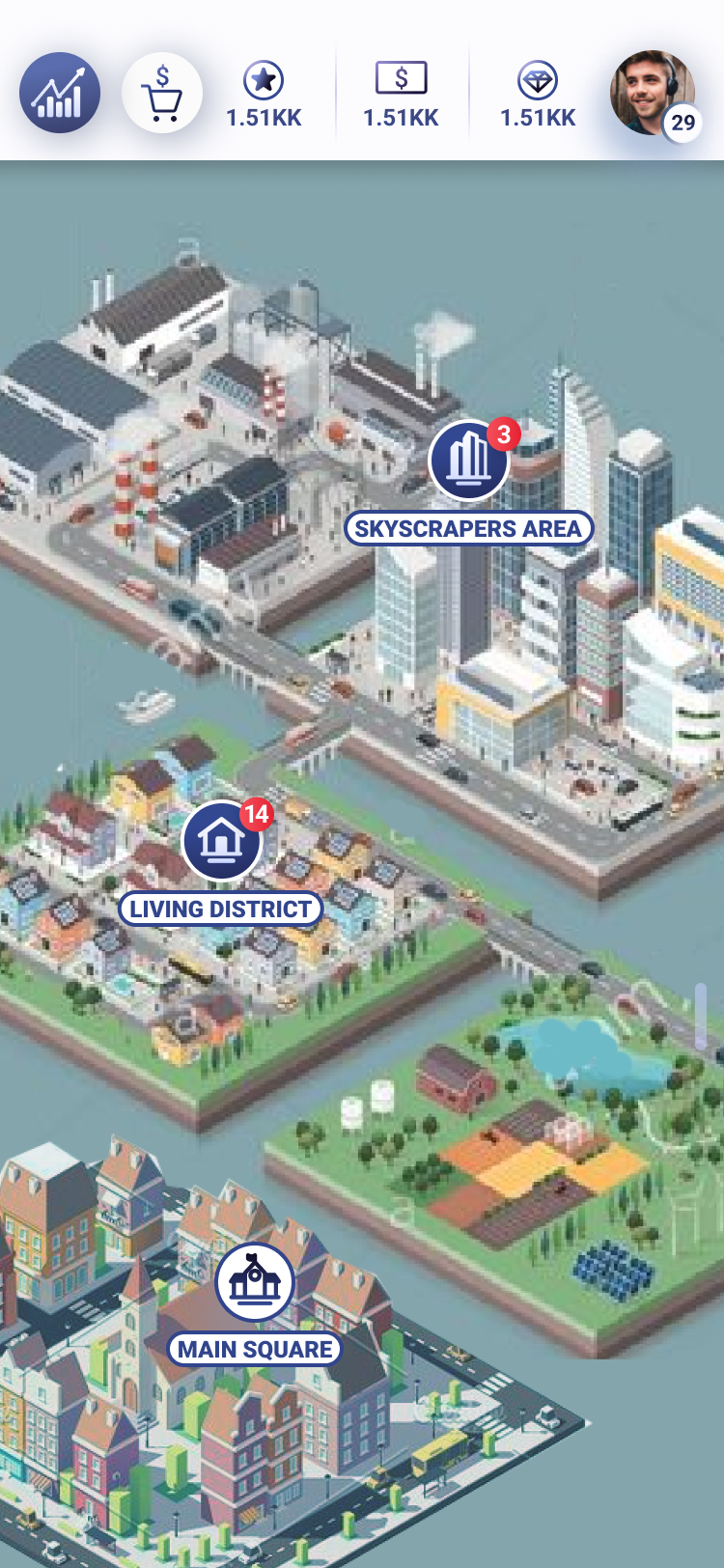Open the shop cart button
The width and height of the screenshot is (724, 1568).
tap(162, 93)
